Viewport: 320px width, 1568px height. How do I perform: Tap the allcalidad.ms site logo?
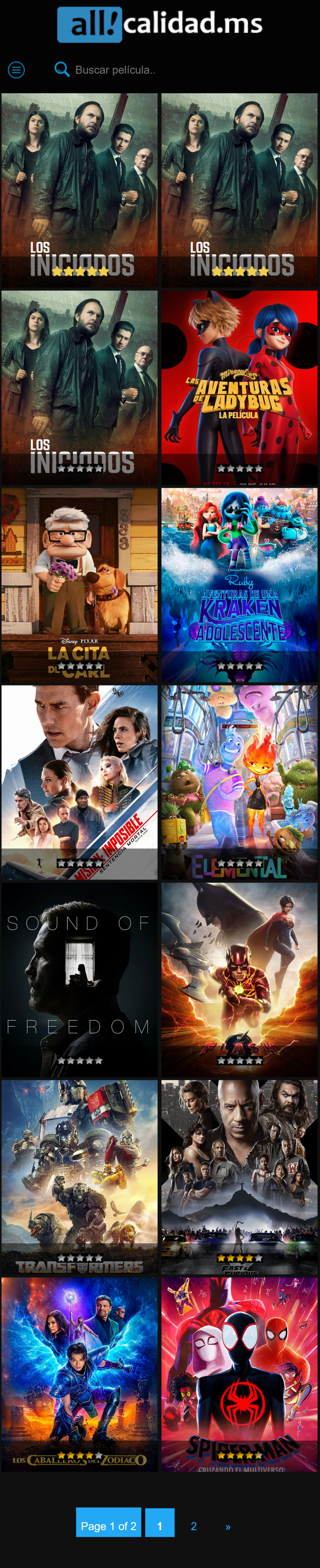tap(160, 24)
